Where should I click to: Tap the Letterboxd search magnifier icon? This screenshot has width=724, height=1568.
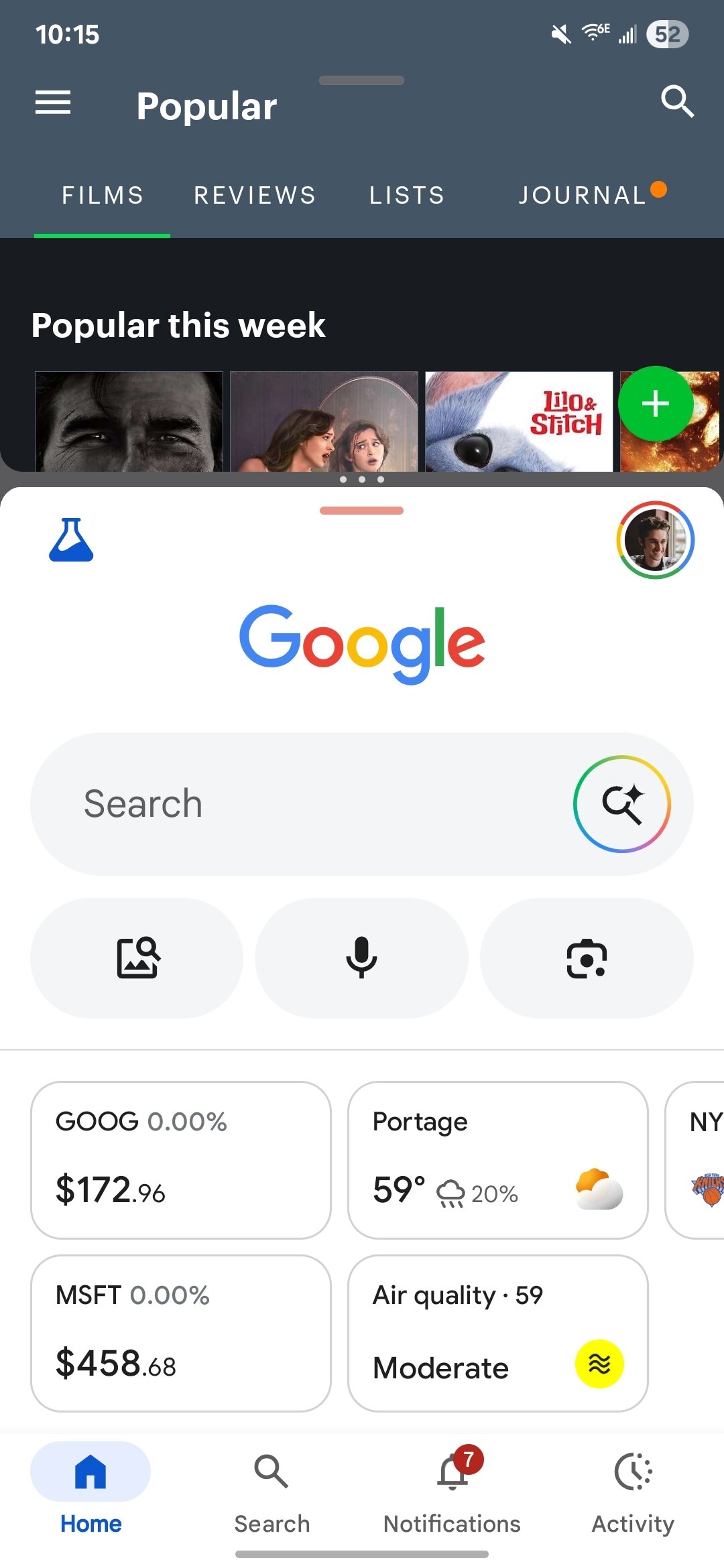click(676, 102)
